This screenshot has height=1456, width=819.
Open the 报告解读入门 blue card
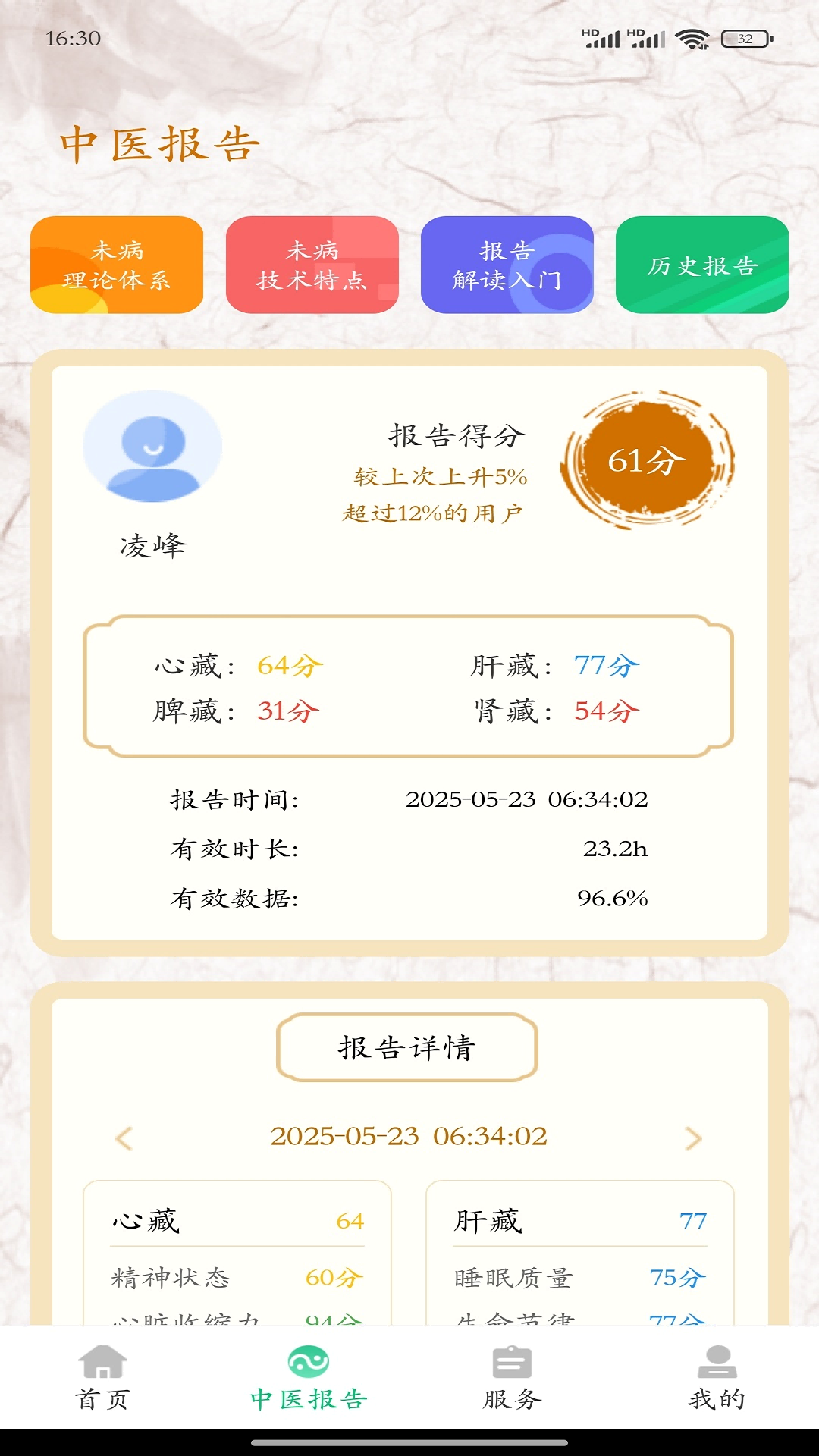coord(507,265)
